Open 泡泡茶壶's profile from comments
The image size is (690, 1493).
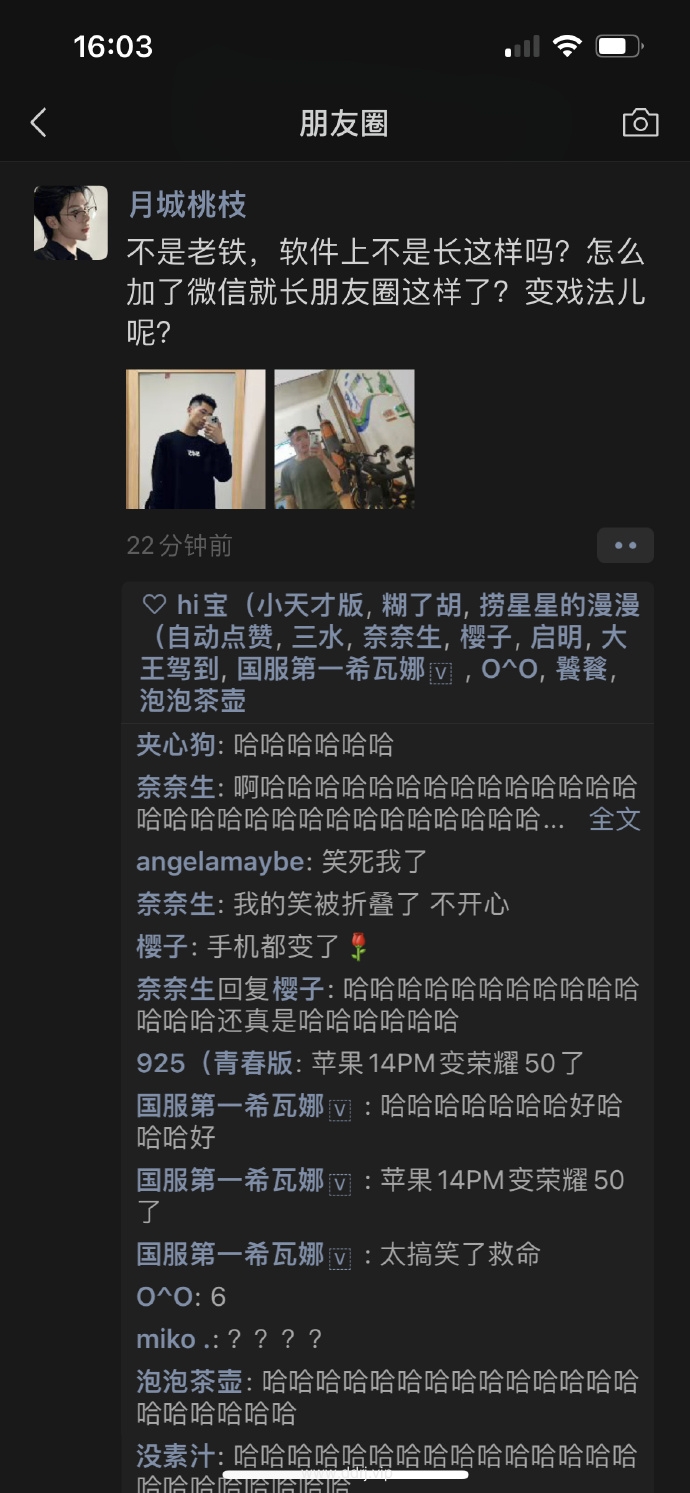point(190,1382)
